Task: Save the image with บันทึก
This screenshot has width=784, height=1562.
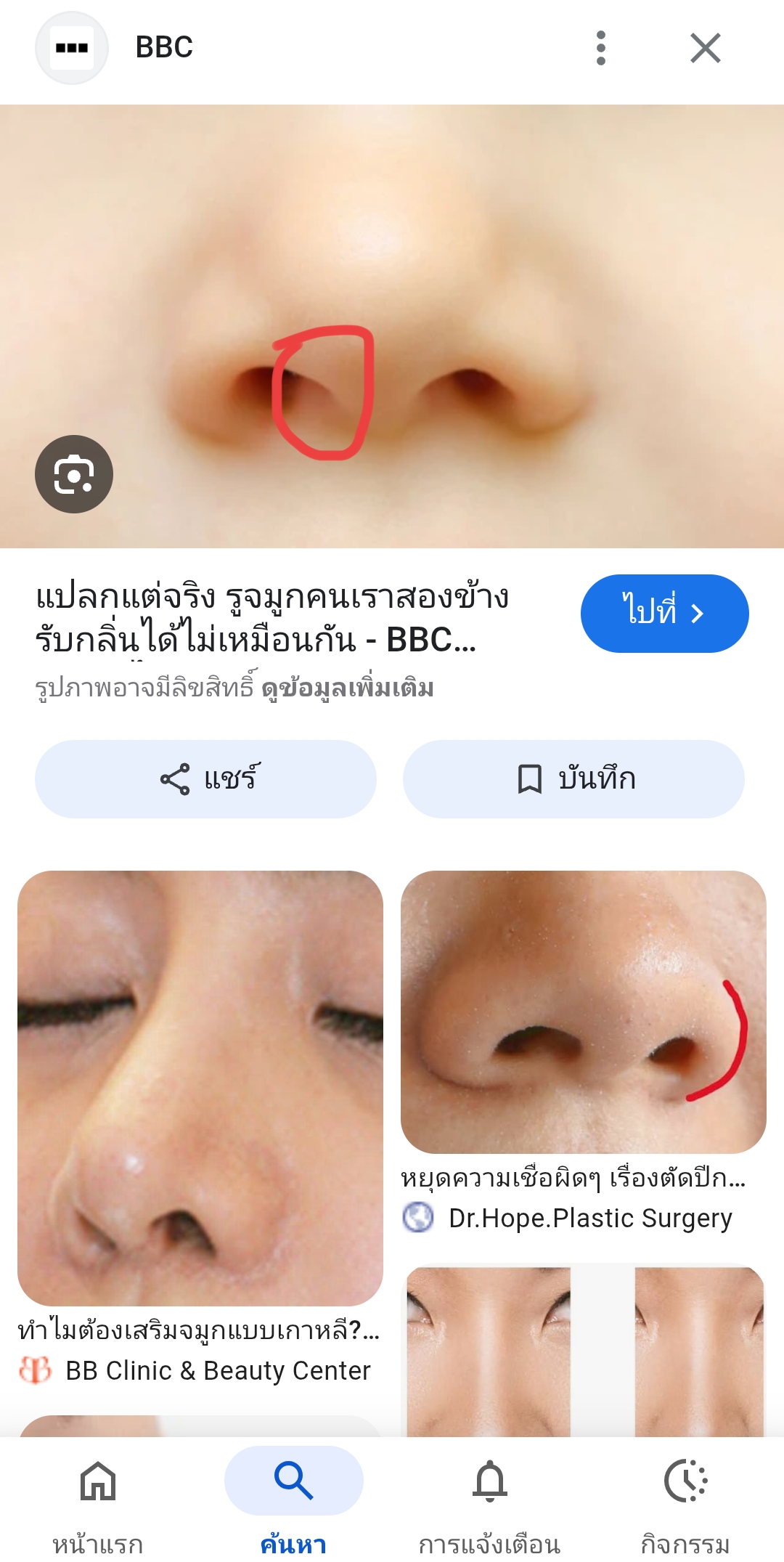Action: (573, 778)
